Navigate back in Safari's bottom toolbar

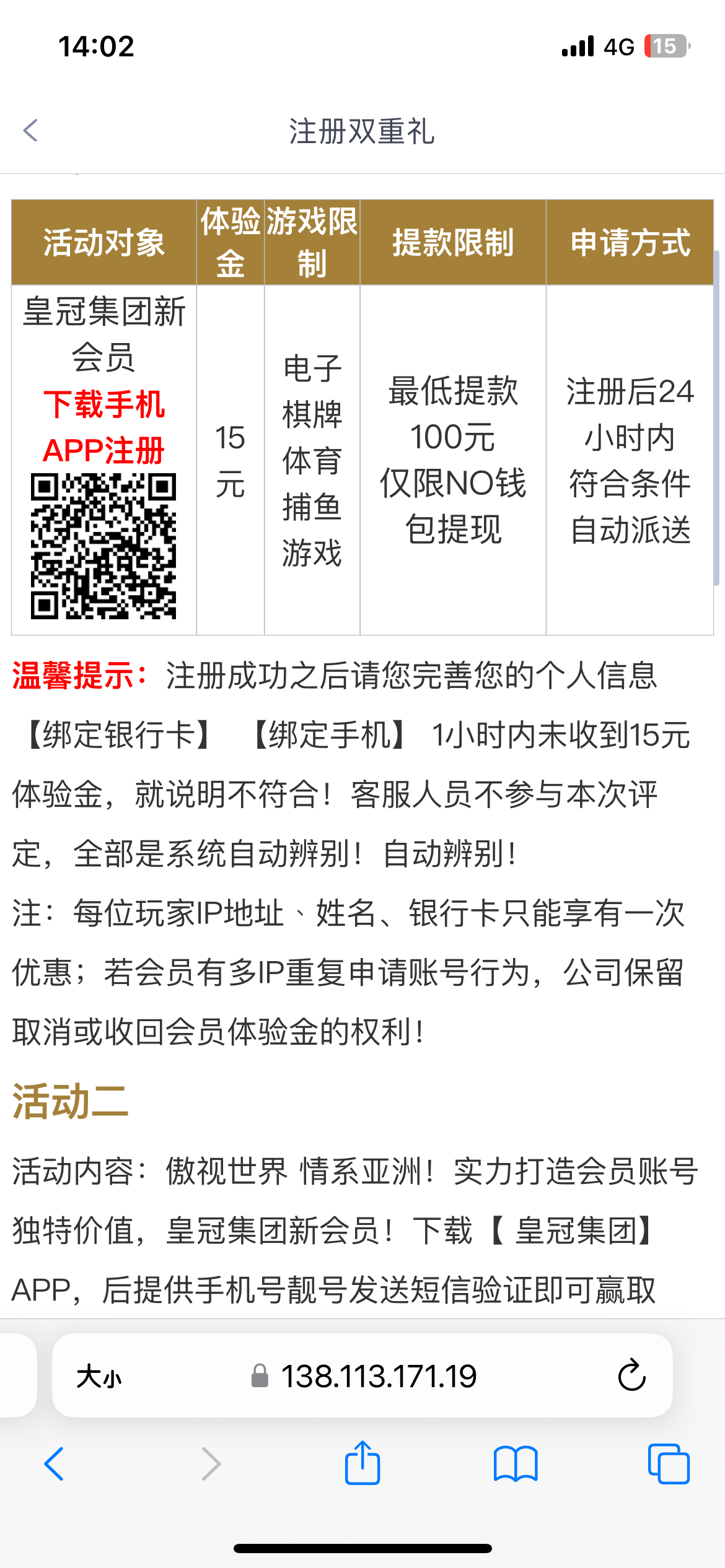(x=55, y=1464)
